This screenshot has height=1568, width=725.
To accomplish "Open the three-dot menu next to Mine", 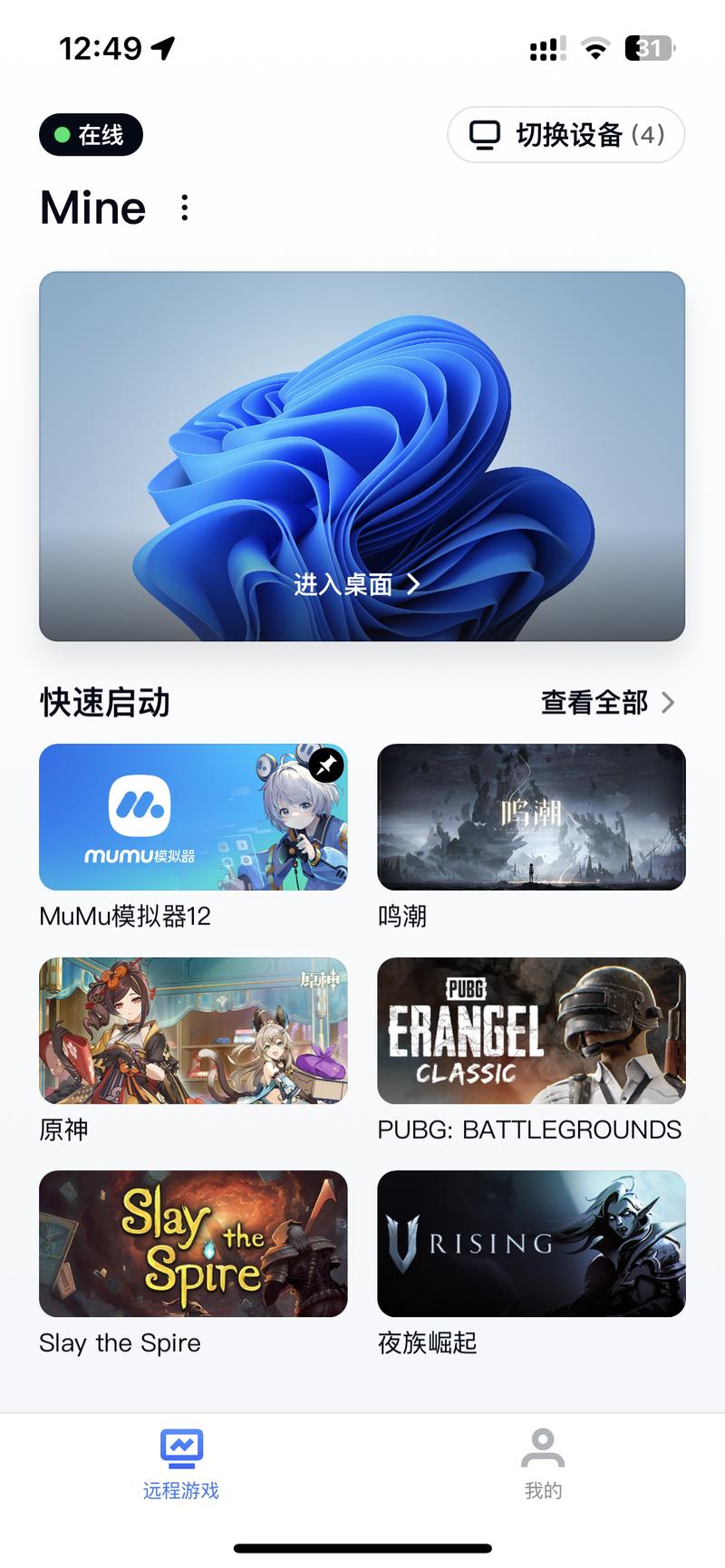I will pos(185,208).
